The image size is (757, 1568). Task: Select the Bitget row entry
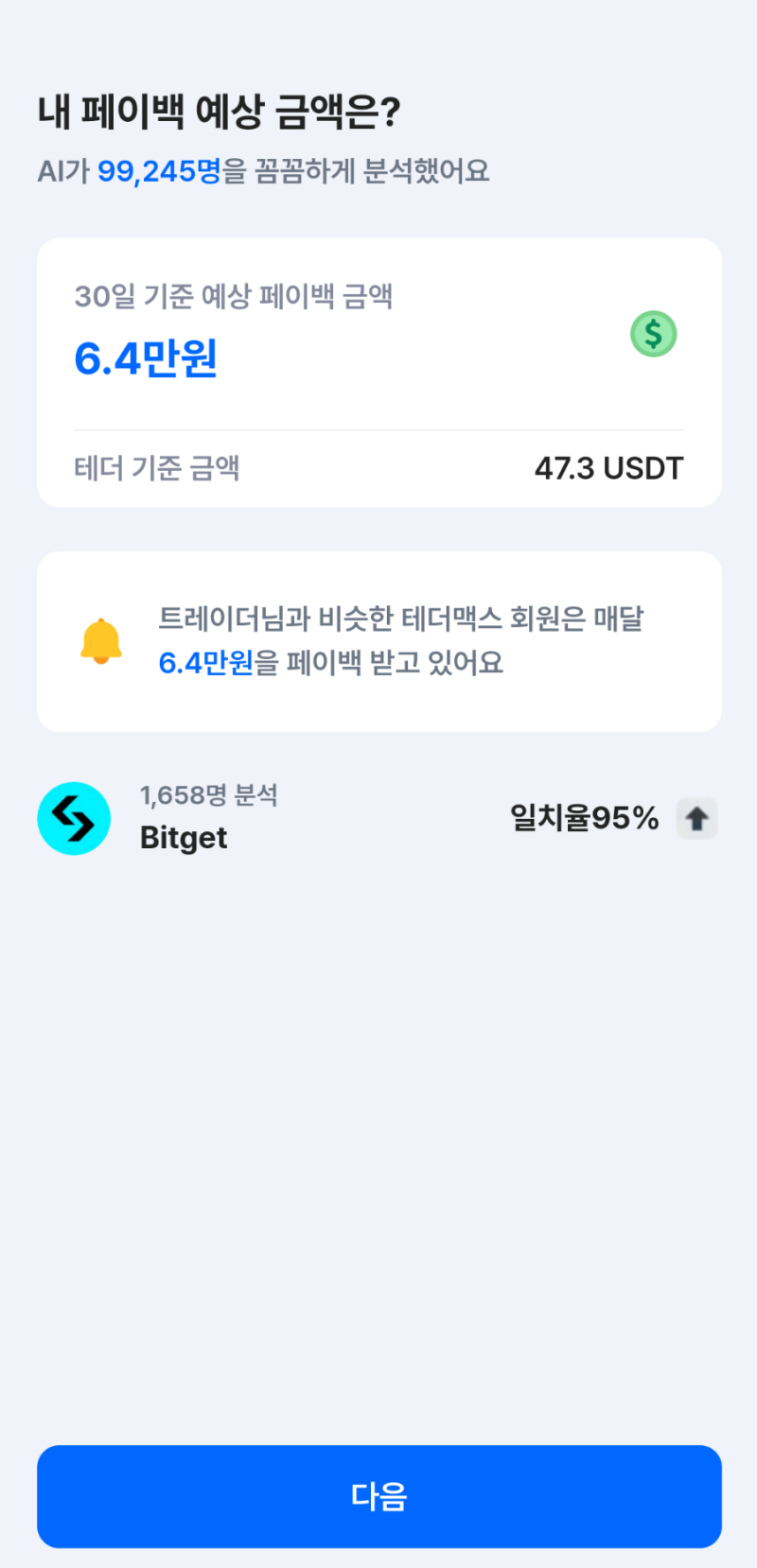coord(378,818)
